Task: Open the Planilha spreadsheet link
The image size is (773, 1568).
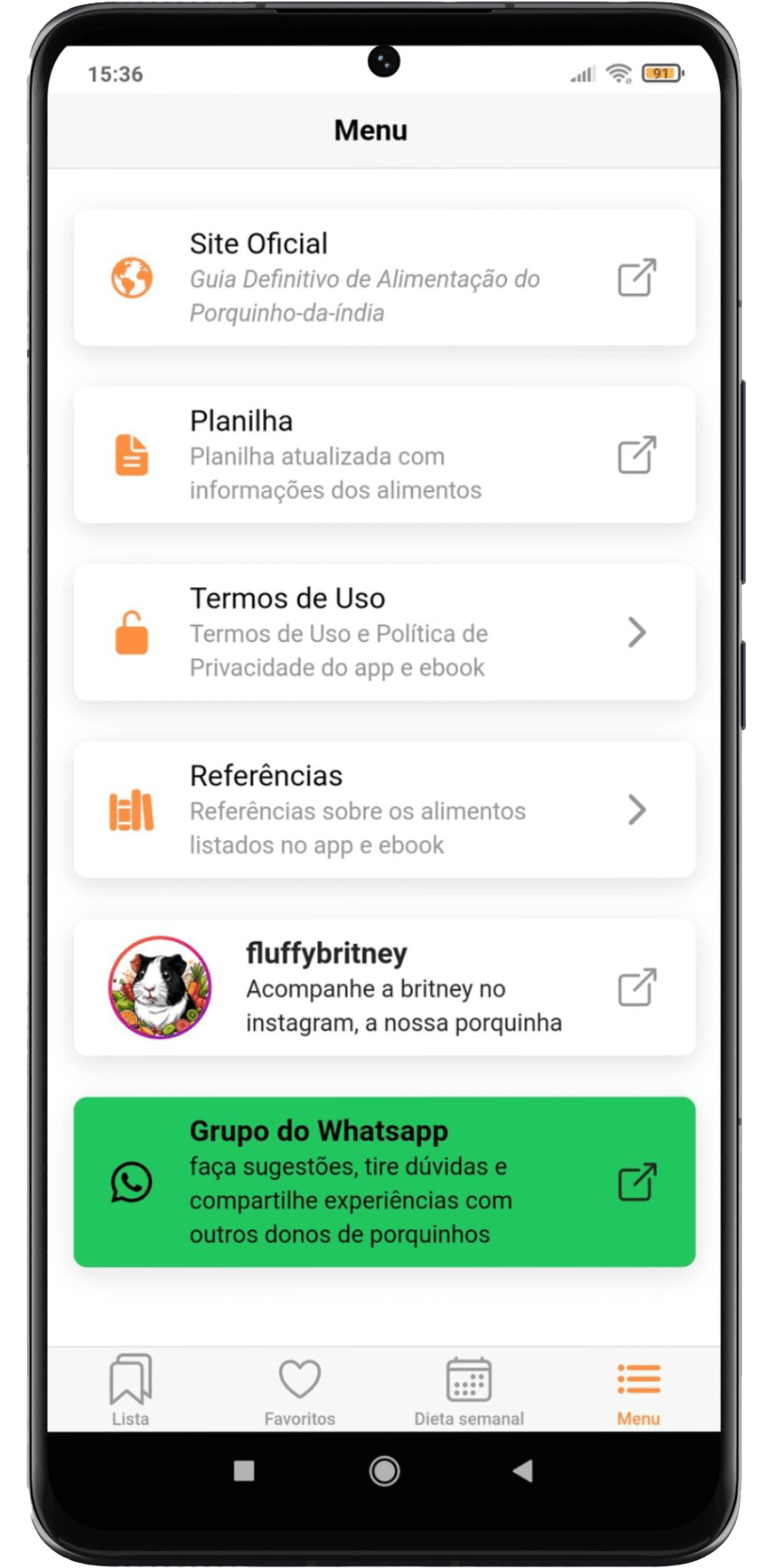Action: click(384, 455)
